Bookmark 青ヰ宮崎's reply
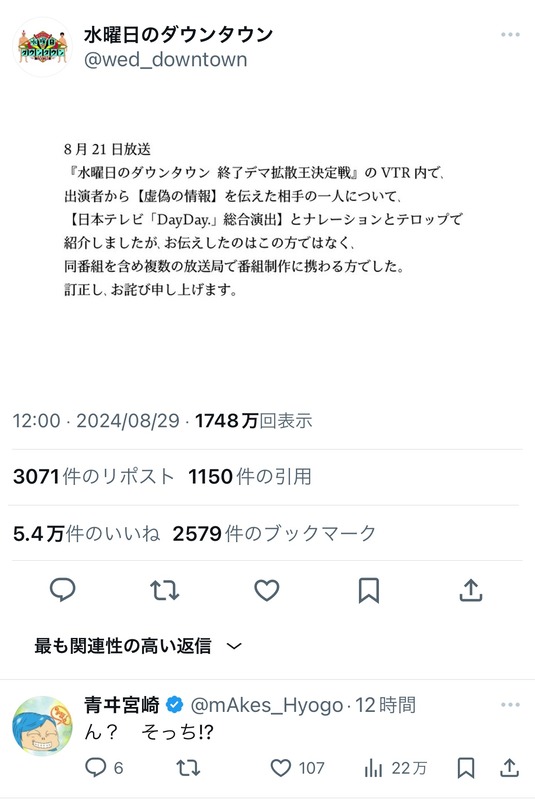The height and width of the screenshot is (800, 535). [466, 767]
